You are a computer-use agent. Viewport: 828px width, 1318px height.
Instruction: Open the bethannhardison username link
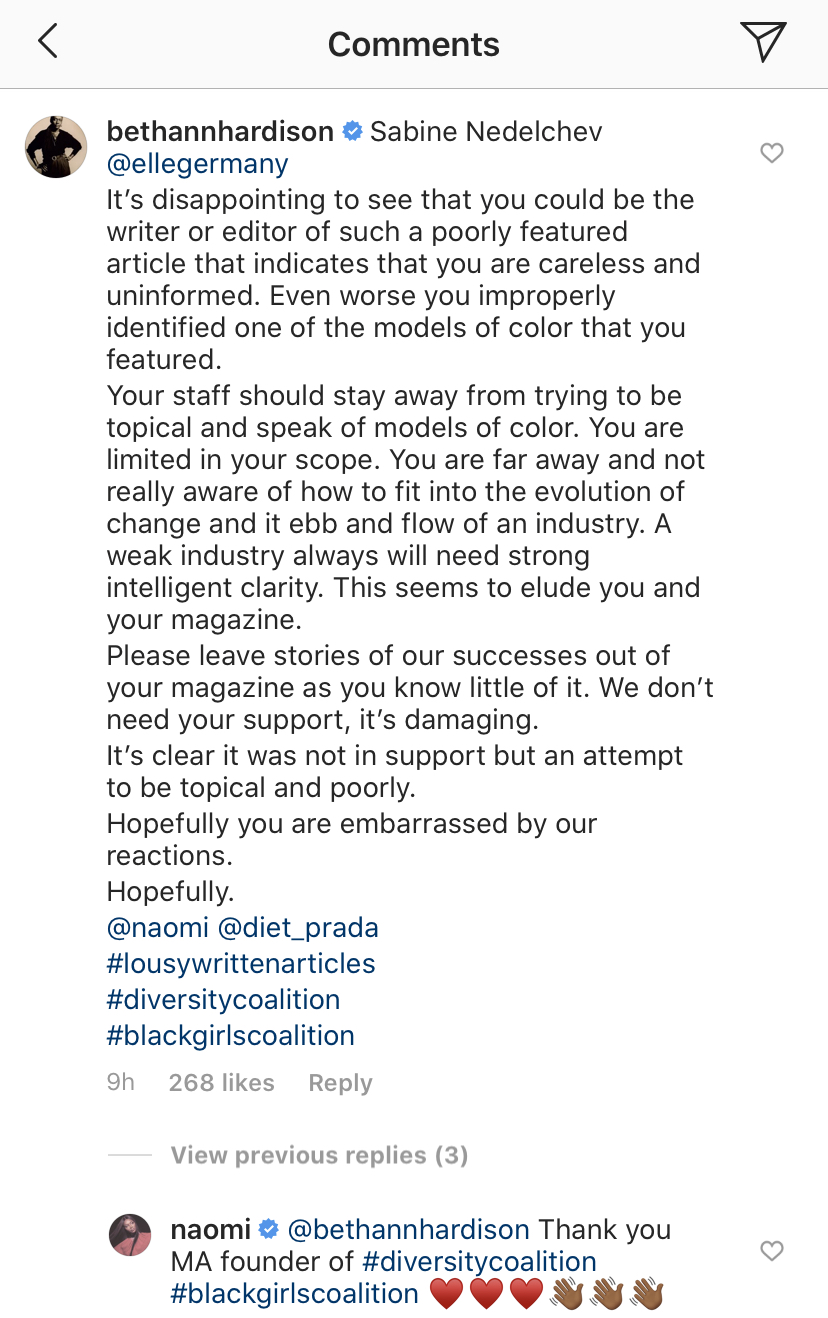(x=220, y=131)
